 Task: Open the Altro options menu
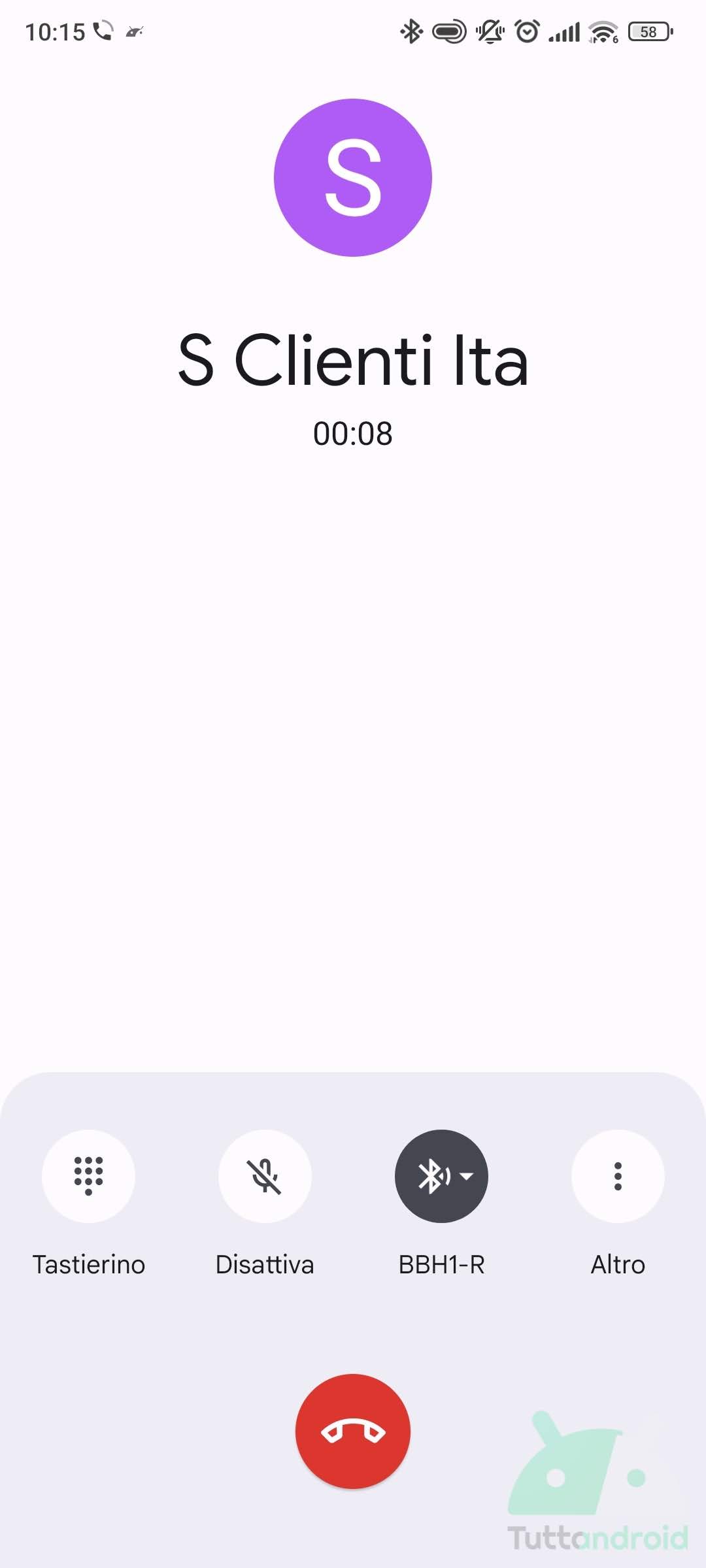coord(618,1176)
